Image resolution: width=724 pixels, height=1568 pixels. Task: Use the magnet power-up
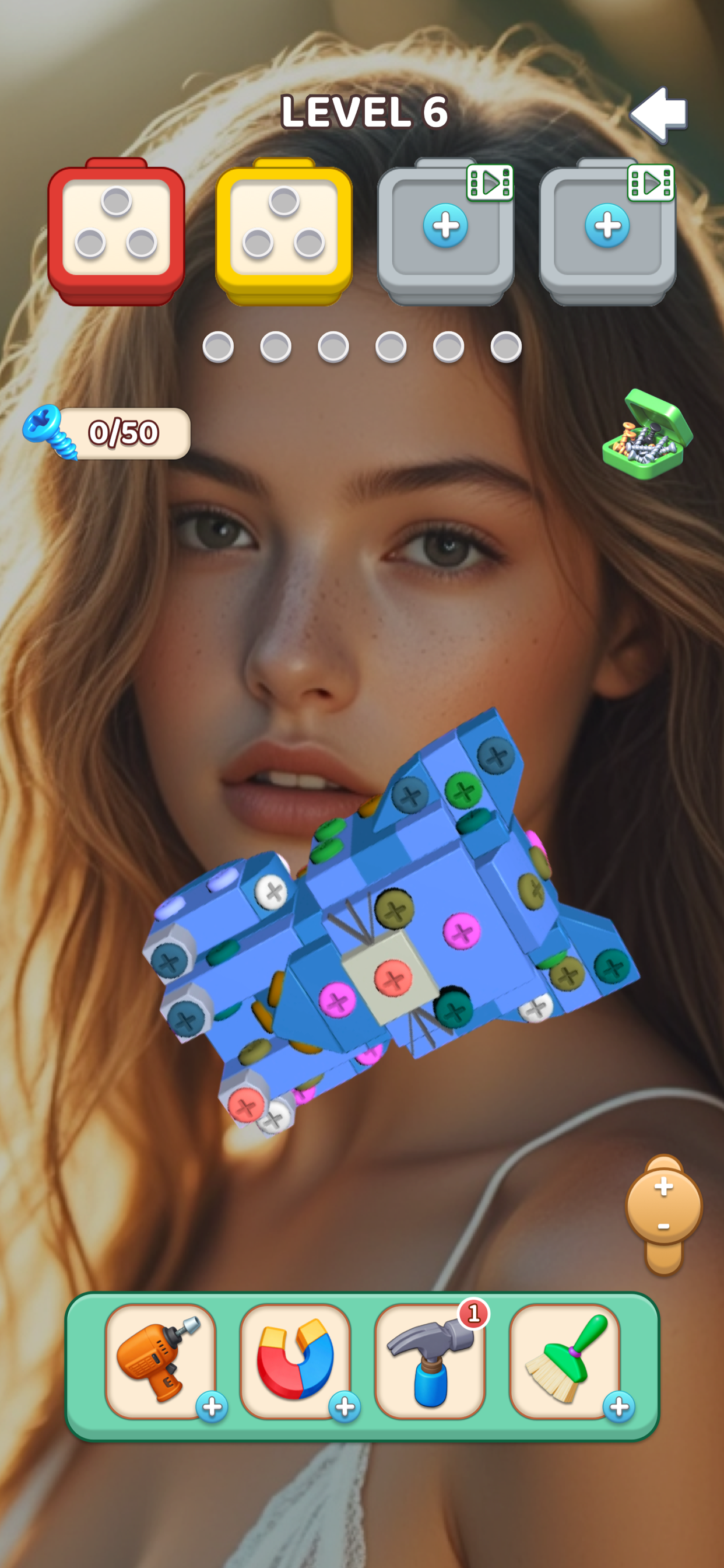[x=295, y=1360]
